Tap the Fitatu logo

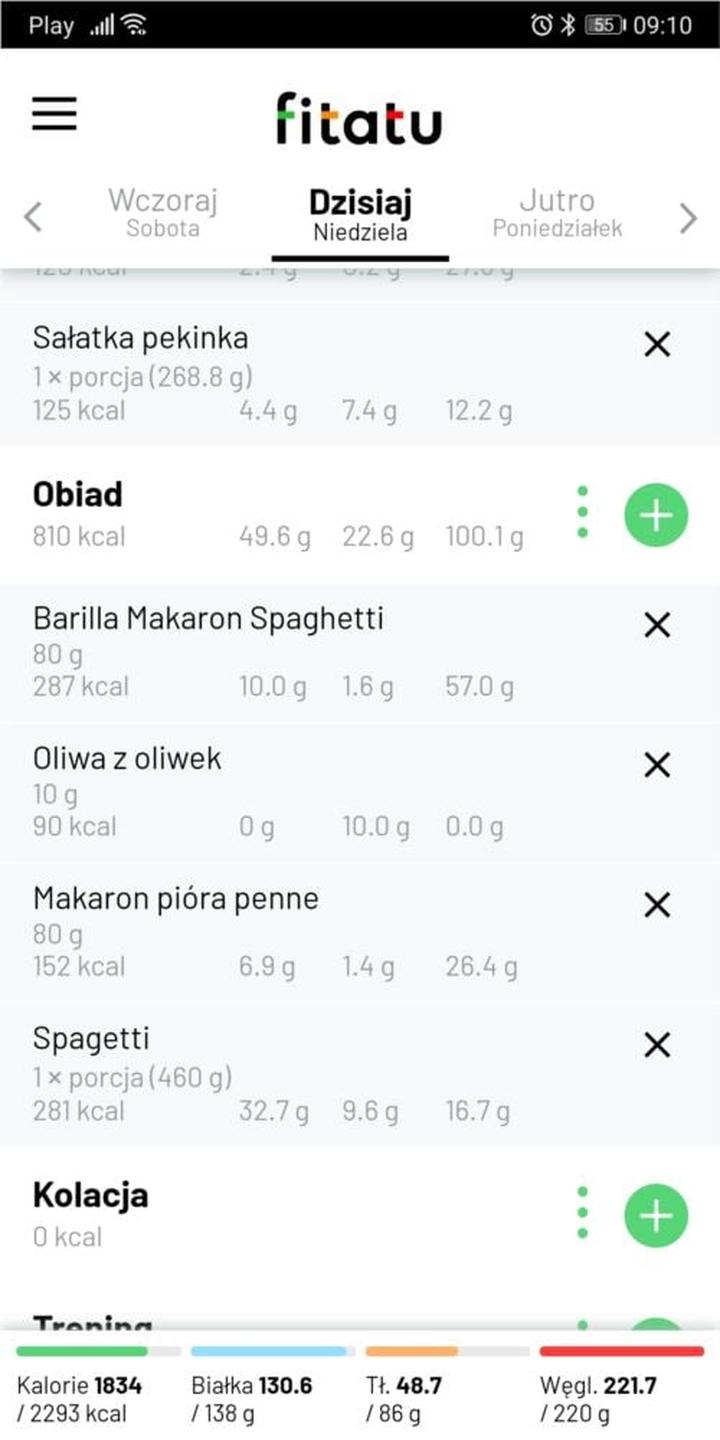click(358, 119)
